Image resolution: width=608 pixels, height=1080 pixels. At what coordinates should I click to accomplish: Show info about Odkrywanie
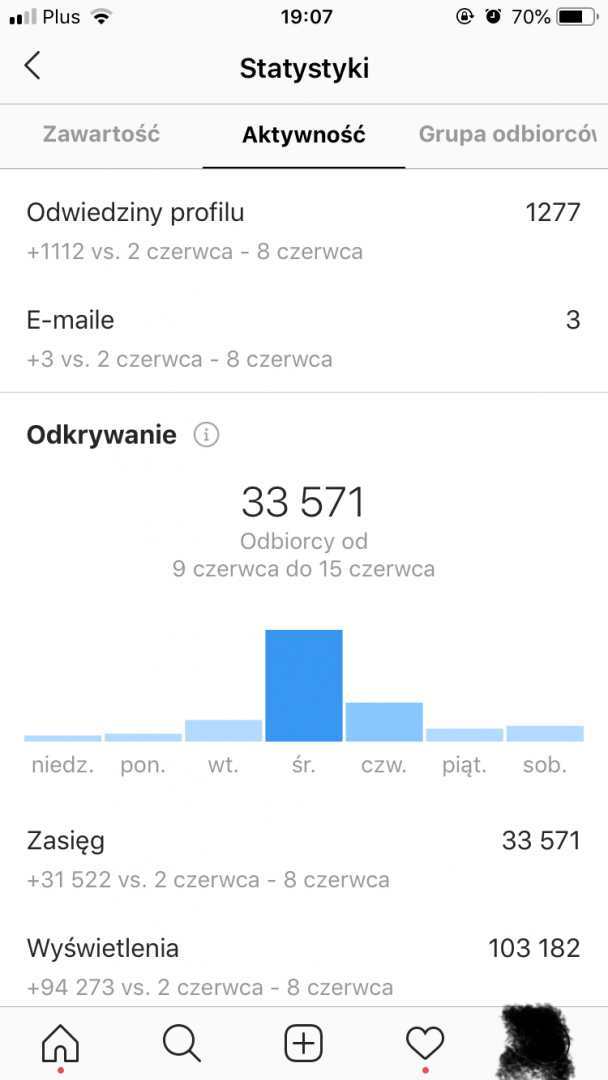[206, 435]
